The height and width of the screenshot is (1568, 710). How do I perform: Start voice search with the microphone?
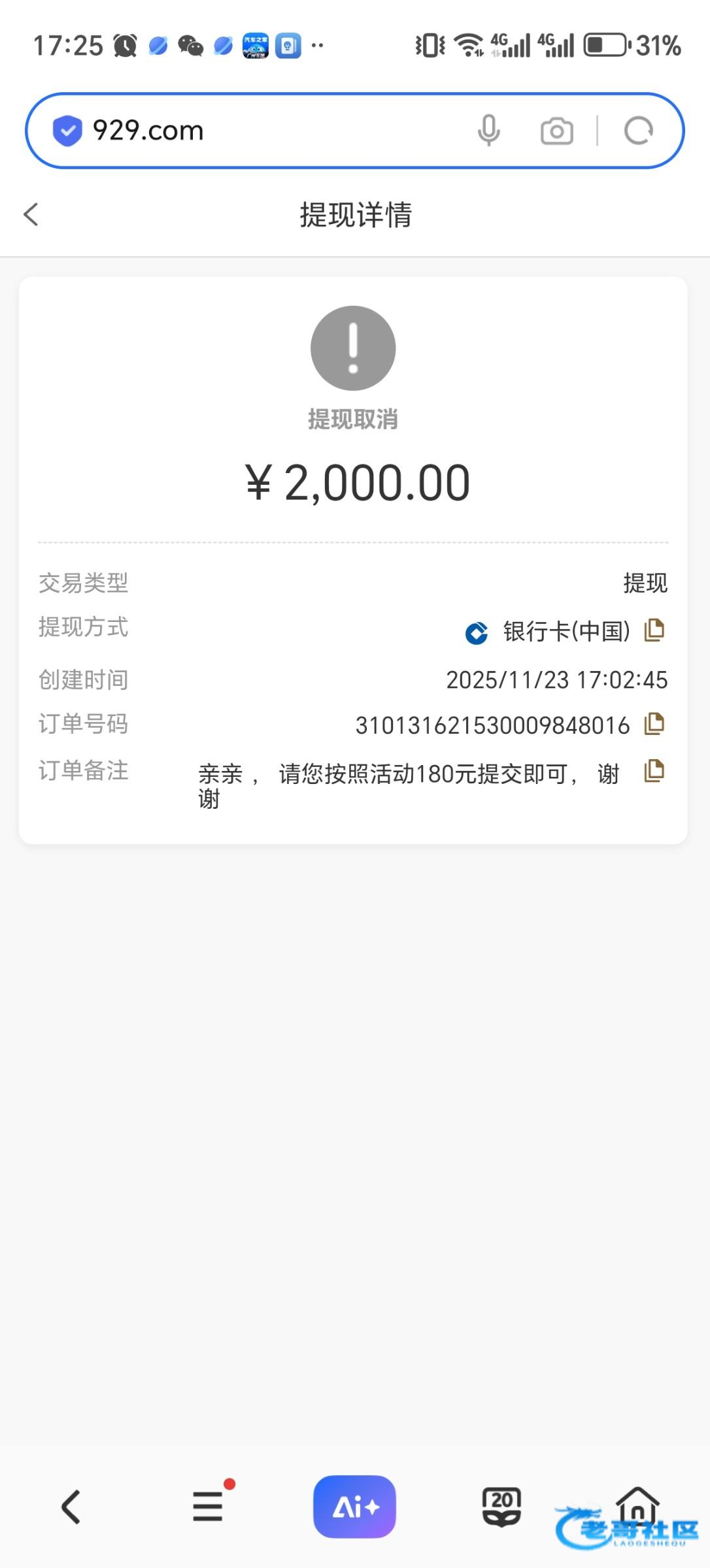(488, 131)
